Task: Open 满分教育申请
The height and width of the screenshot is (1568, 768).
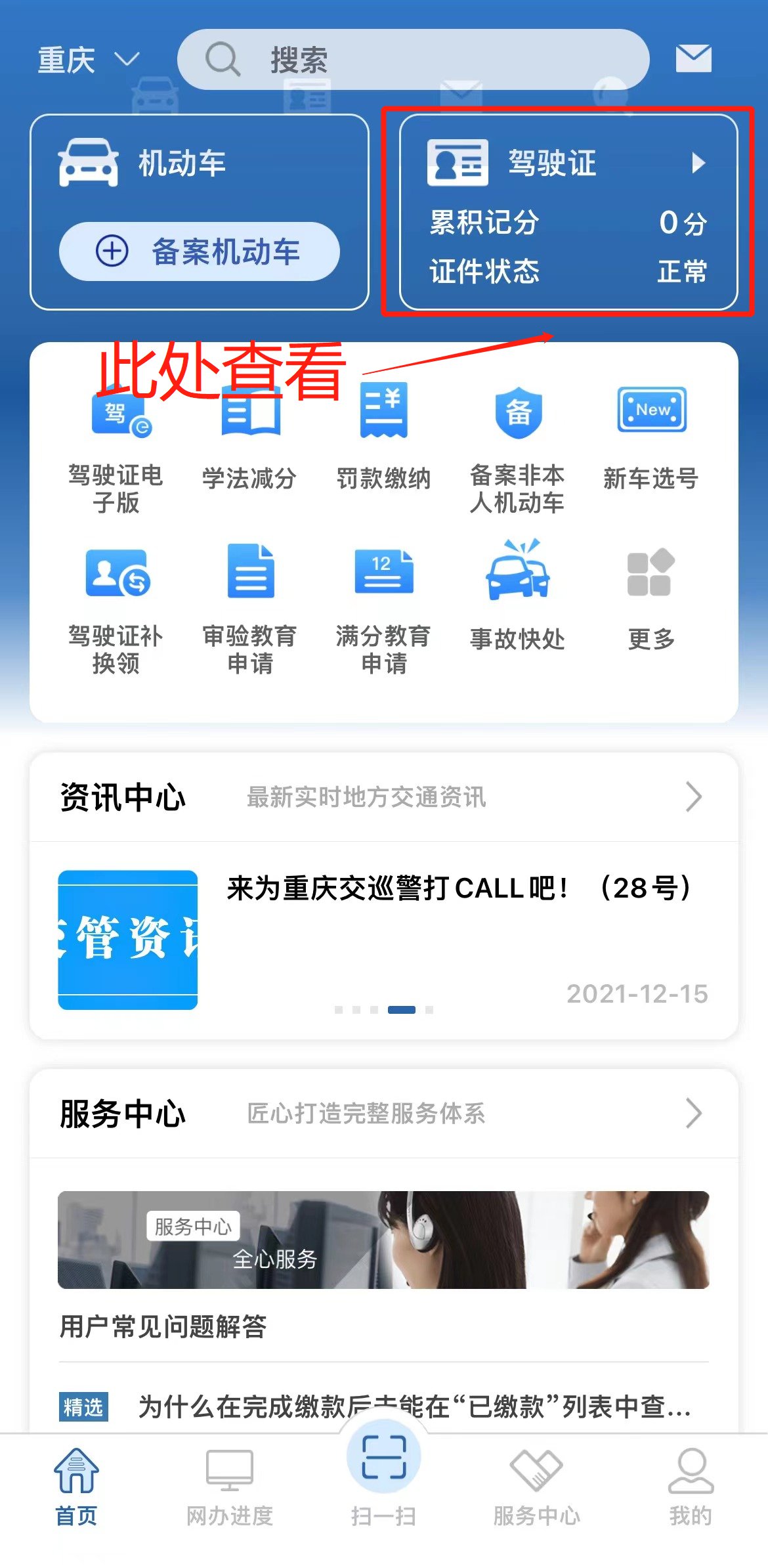Action: click(x=383, y=609)
